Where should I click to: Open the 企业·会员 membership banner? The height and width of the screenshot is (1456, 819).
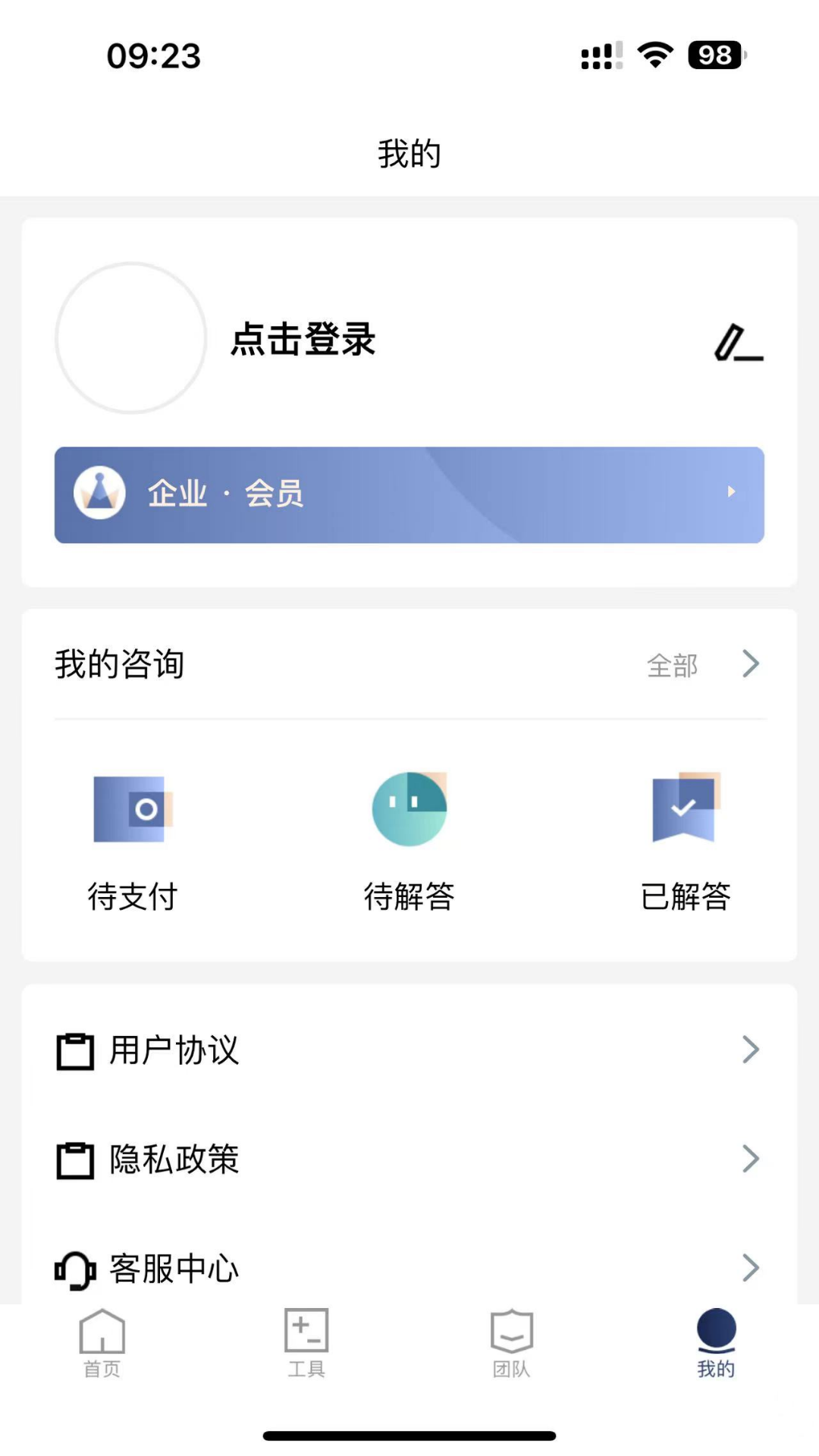(x=409, y=494)
